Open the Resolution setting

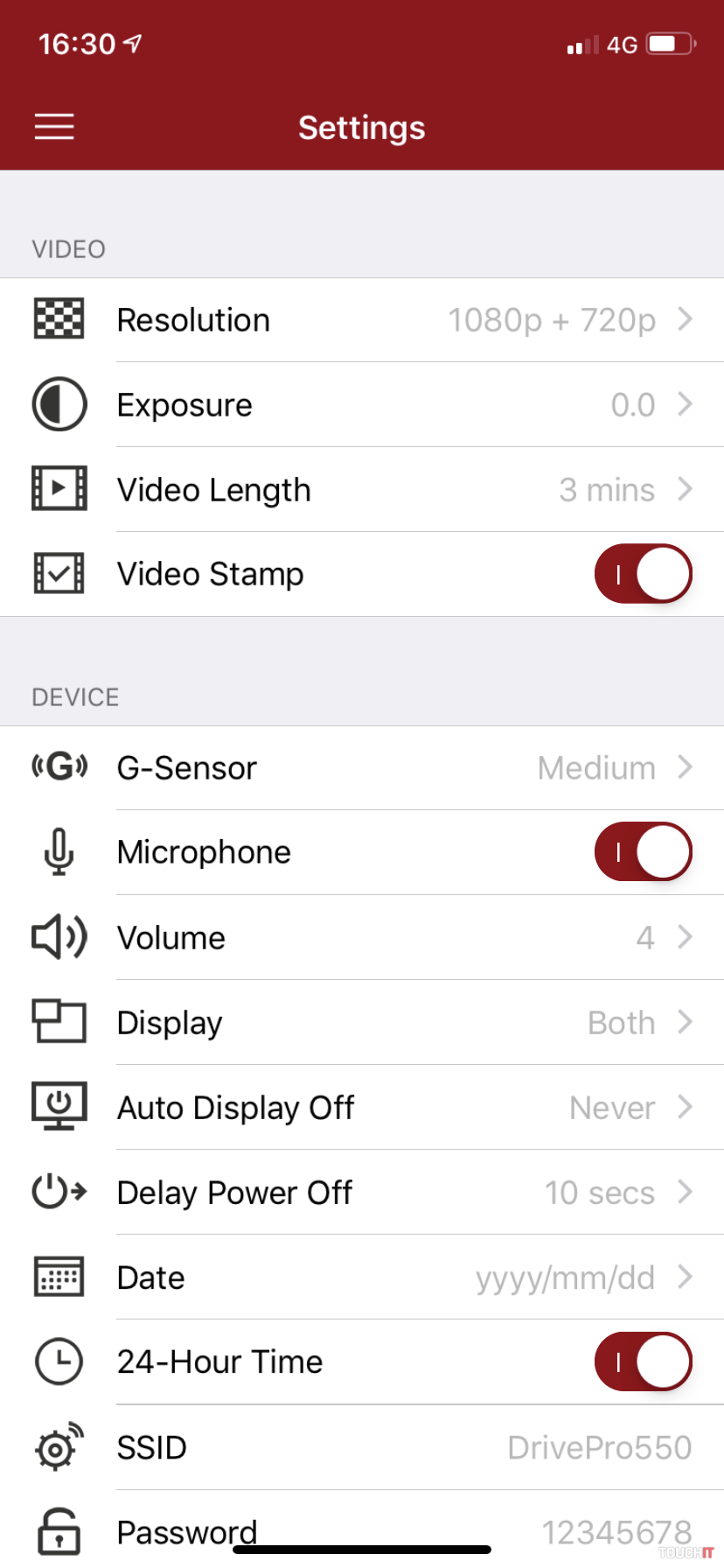[362, 320]
